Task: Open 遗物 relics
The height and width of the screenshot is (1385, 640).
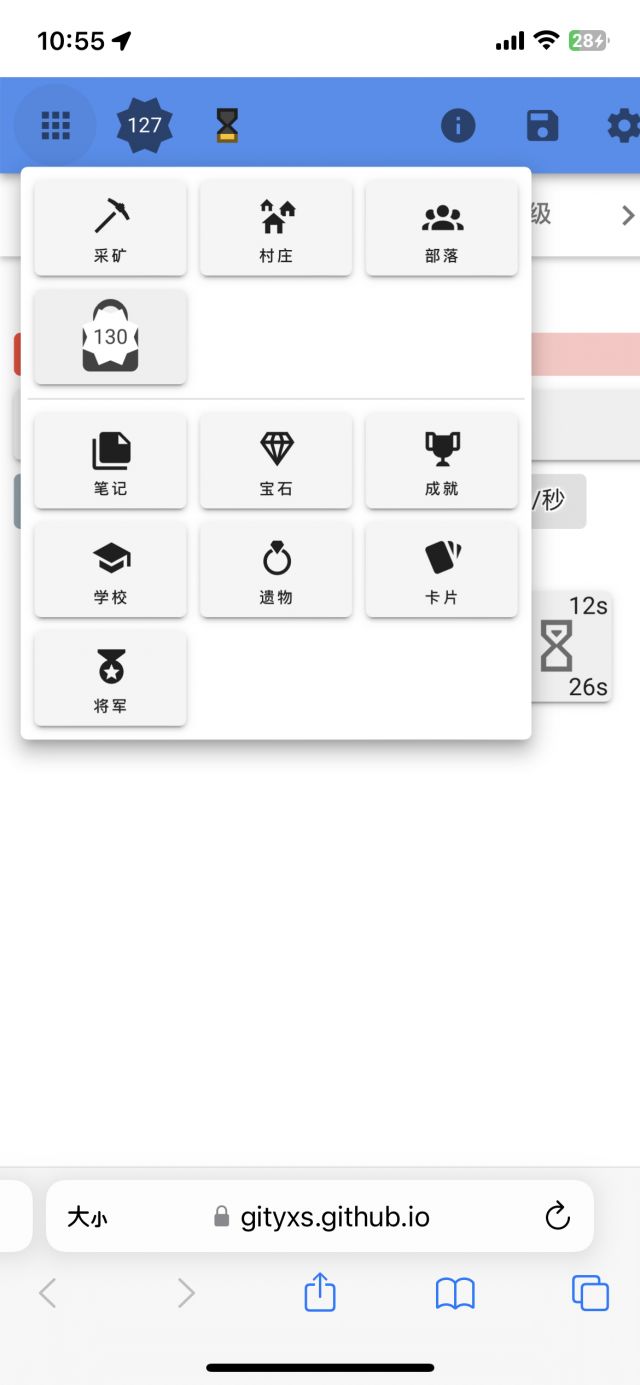Action: coord(276,569)
